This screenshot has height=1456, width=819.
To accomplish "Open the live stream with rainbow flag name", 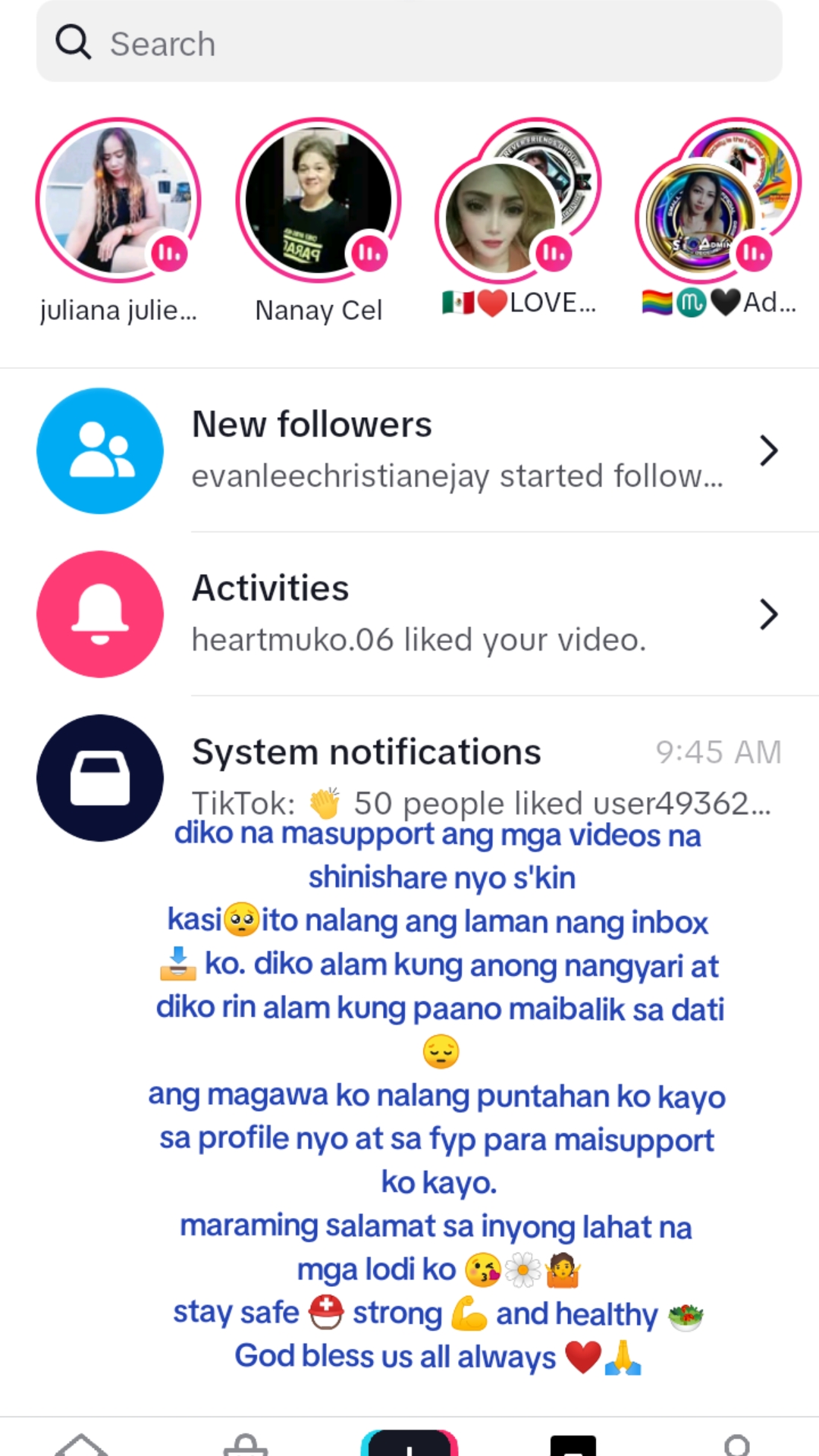I will (x=717, y=200).
